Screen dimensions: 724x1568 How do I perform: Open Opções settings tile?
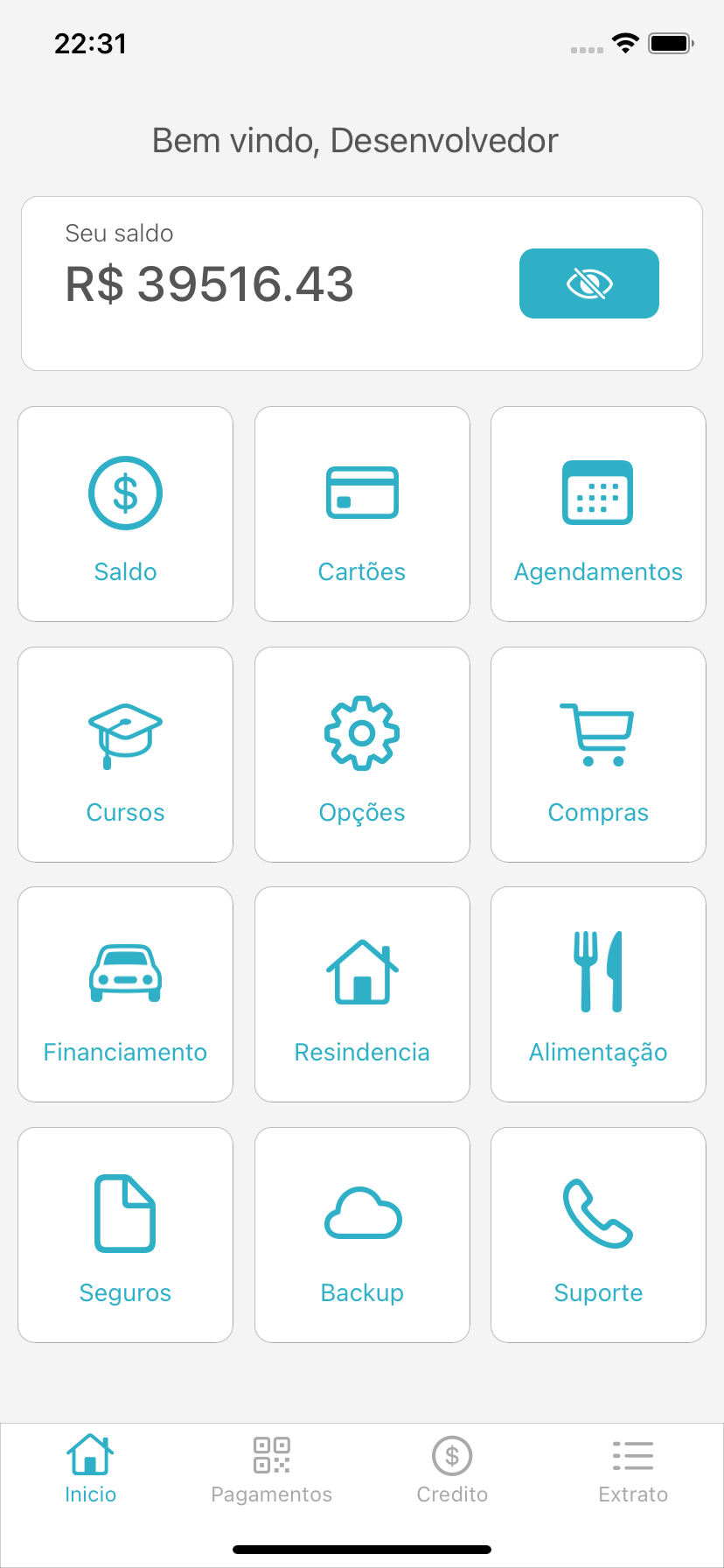coord(362,754)
